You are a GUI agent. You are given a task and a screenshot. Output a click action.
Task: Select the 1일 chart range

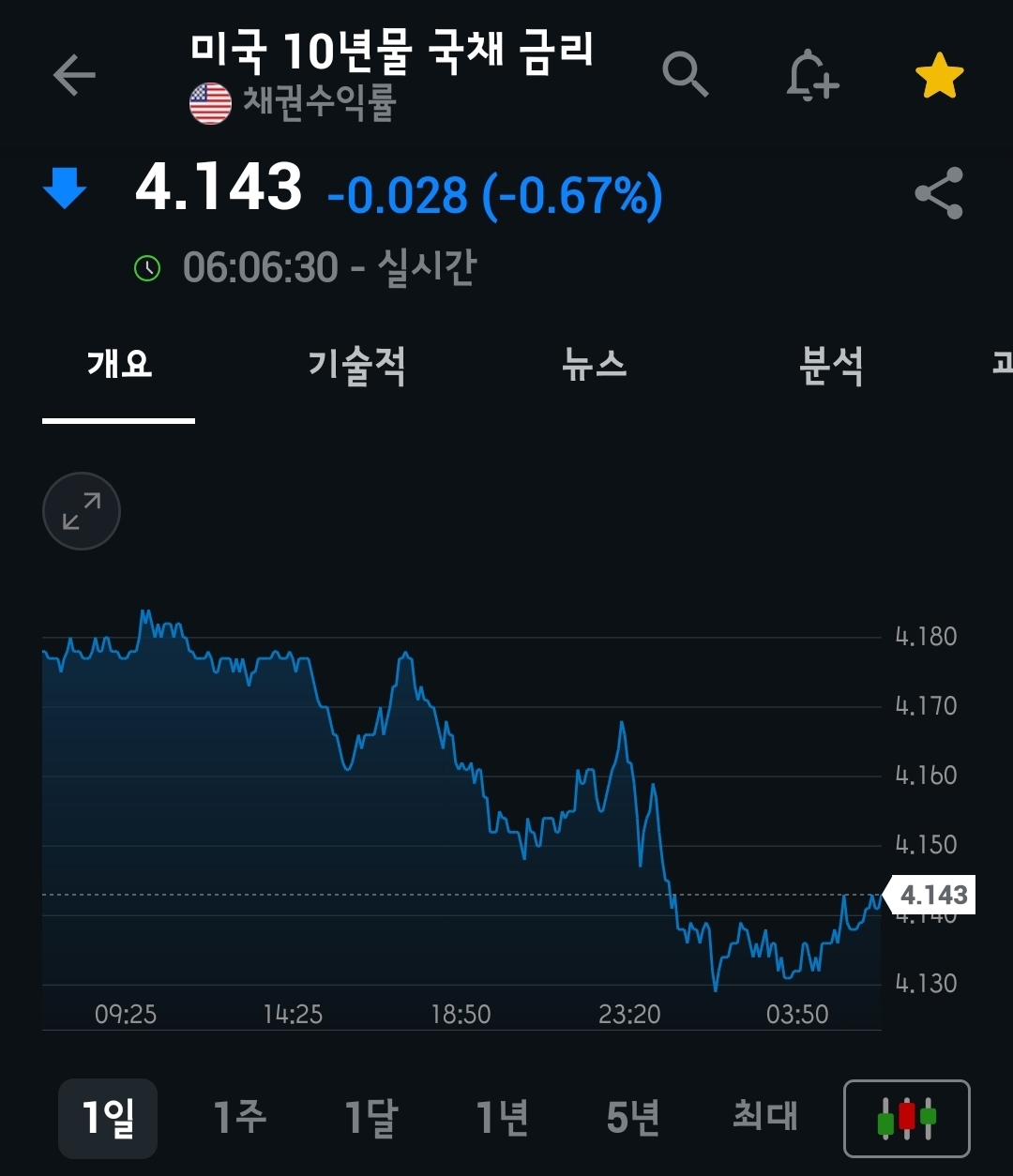[x=108, y=1118]
